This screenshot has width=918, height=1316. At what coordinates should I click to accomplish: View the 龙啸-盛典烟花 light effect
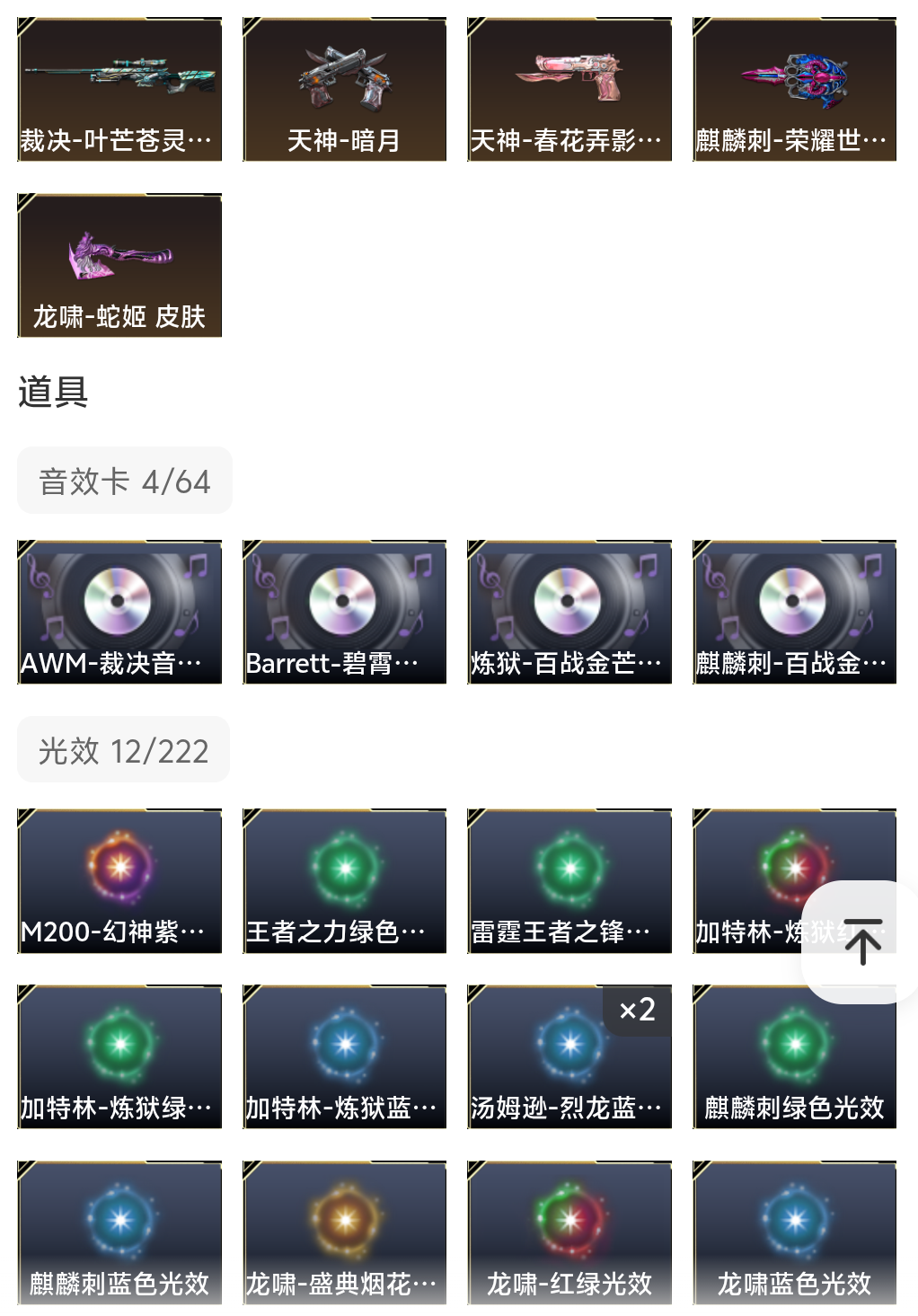pos(344,1232)
